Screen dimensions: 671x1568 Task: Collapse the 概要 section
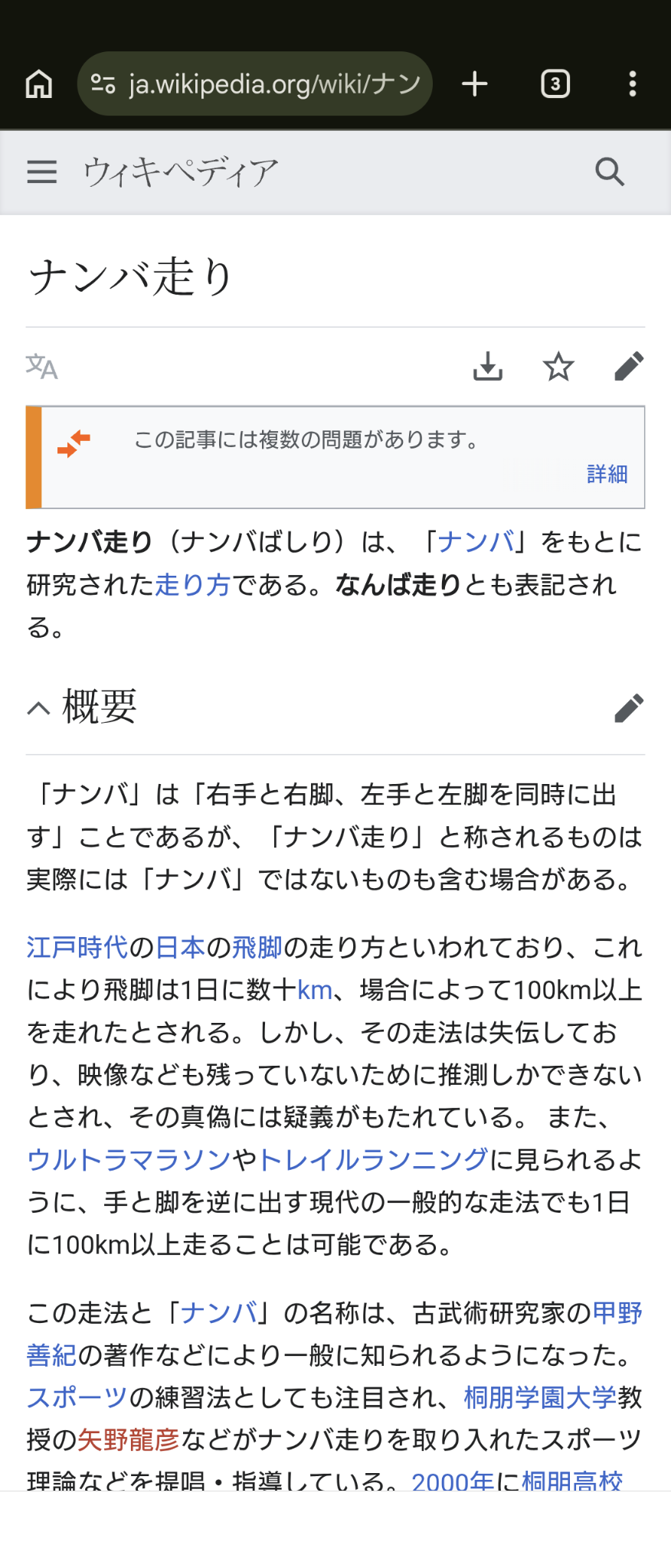click(39, 708)
